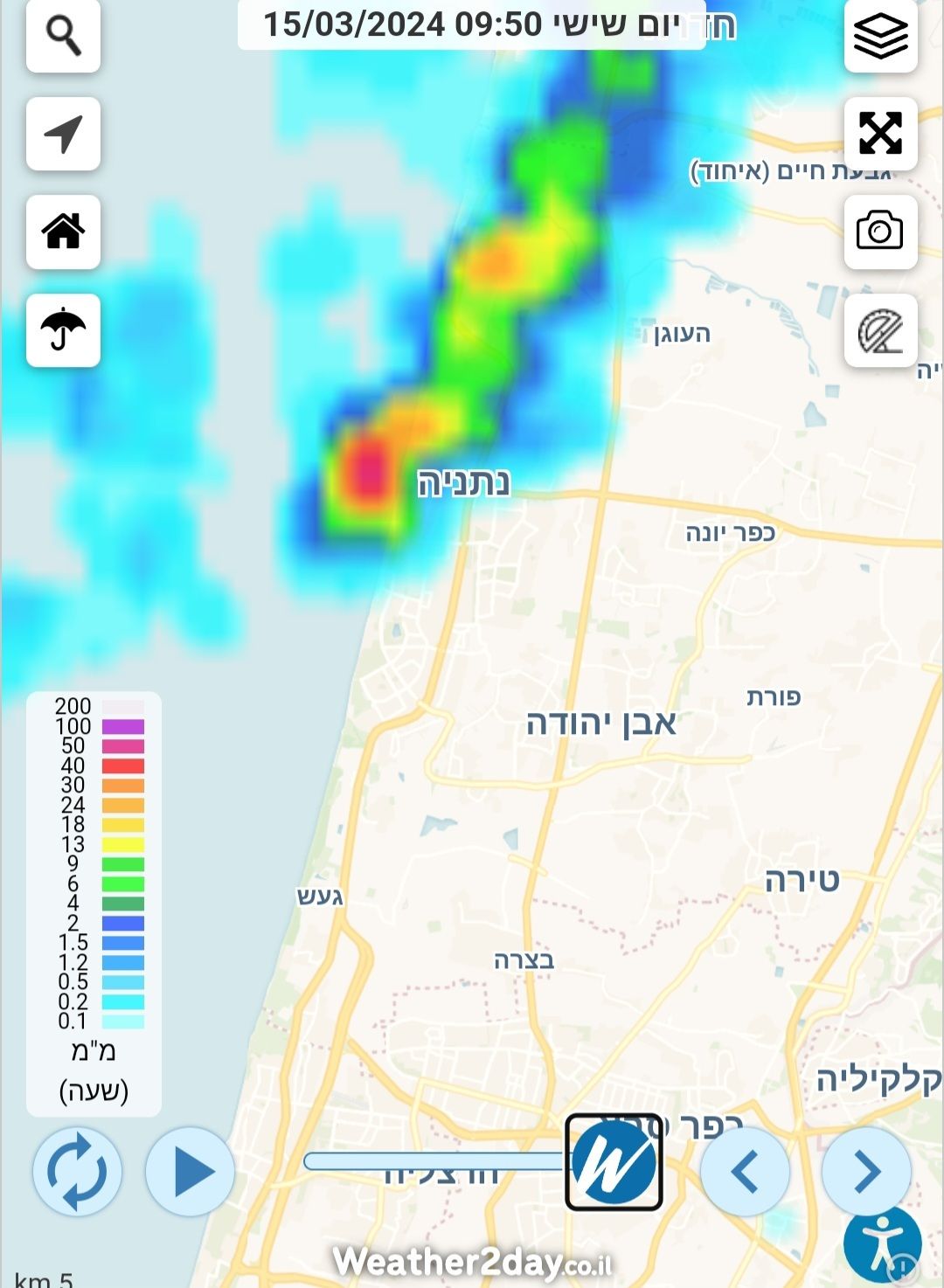Center map on my current location

pyautogui.click(x=63, y=134)
